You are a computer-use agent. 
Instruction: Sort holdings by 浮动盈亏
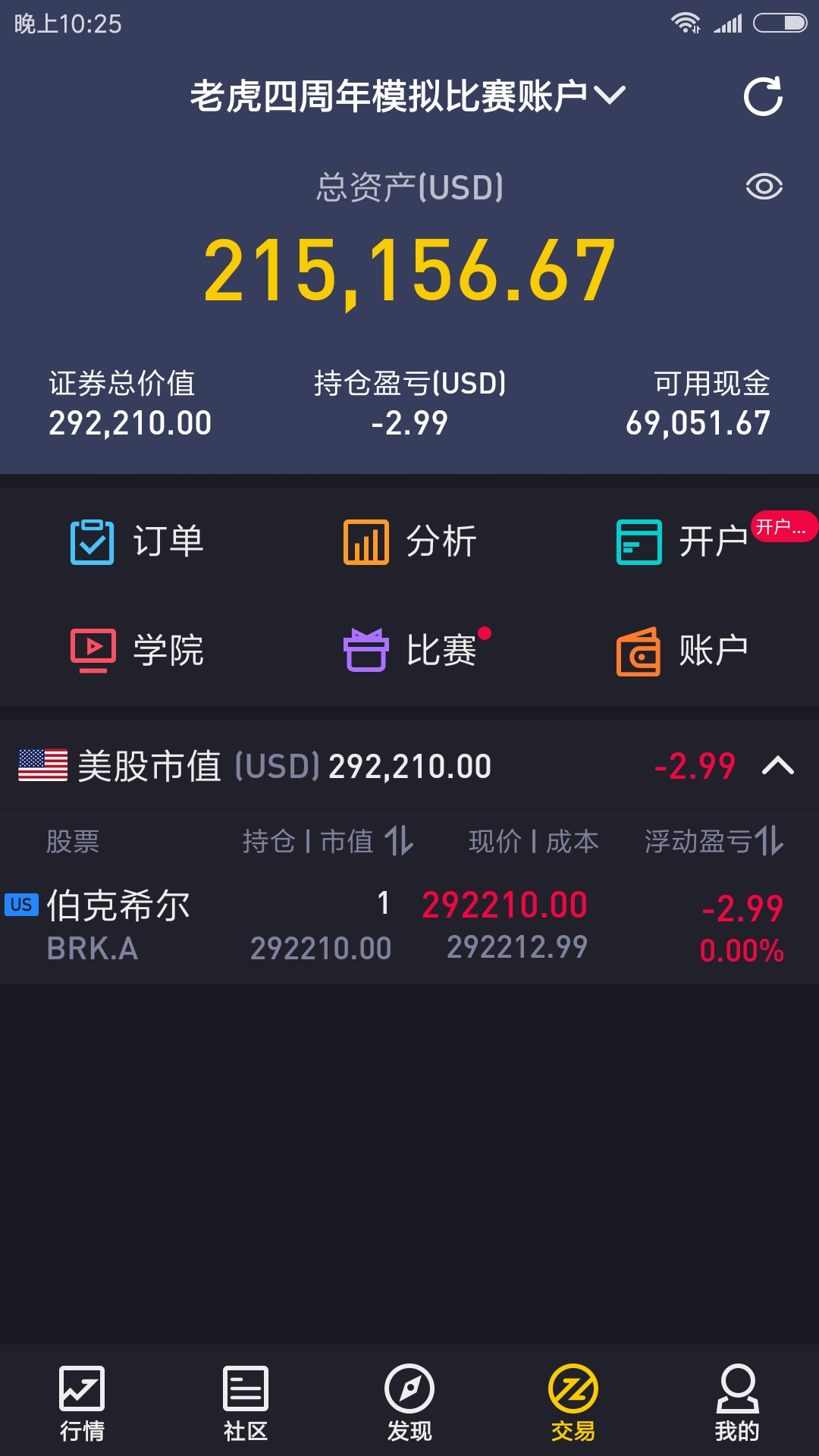[x=714, y=841]
